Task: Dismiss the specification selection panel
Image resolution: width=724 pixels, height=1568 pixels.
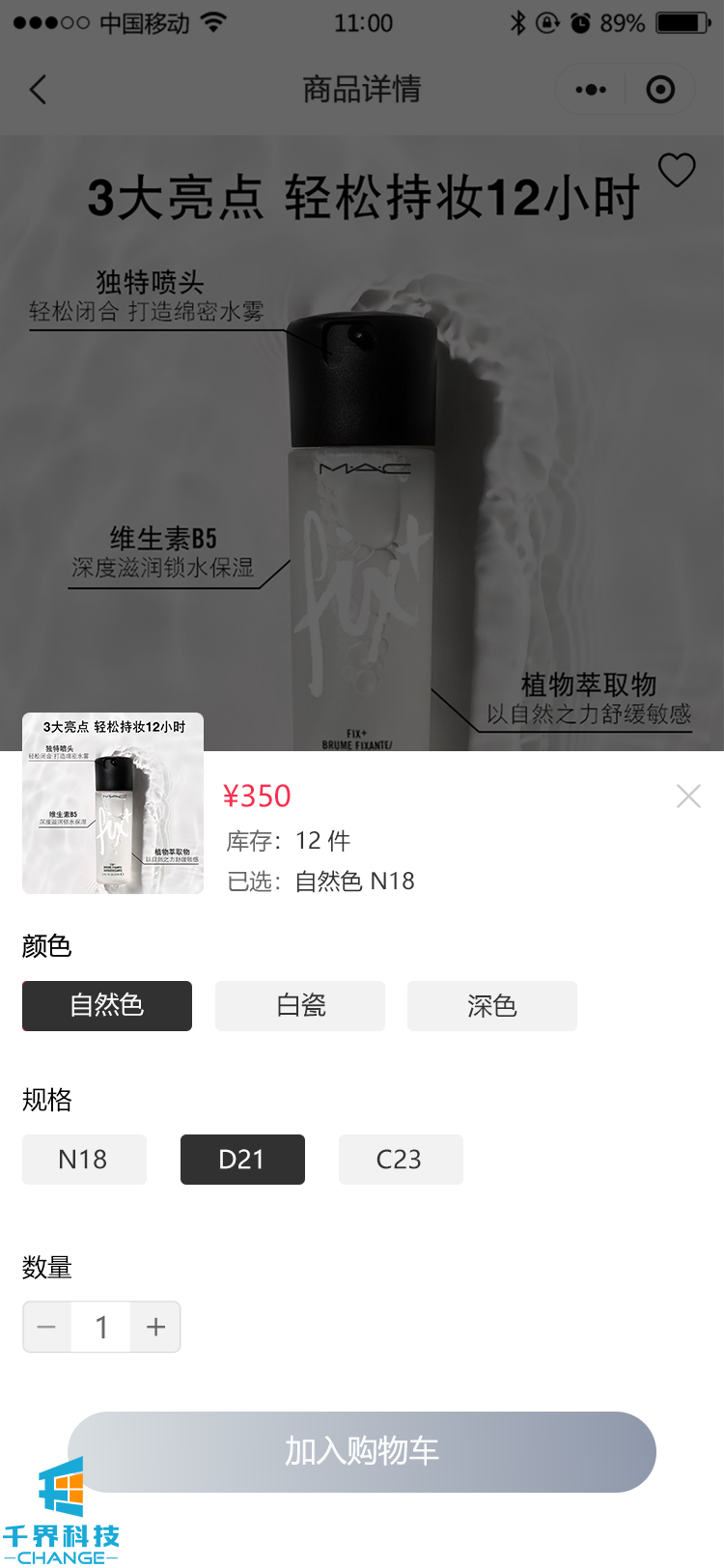Action: [x=688, y=796]
